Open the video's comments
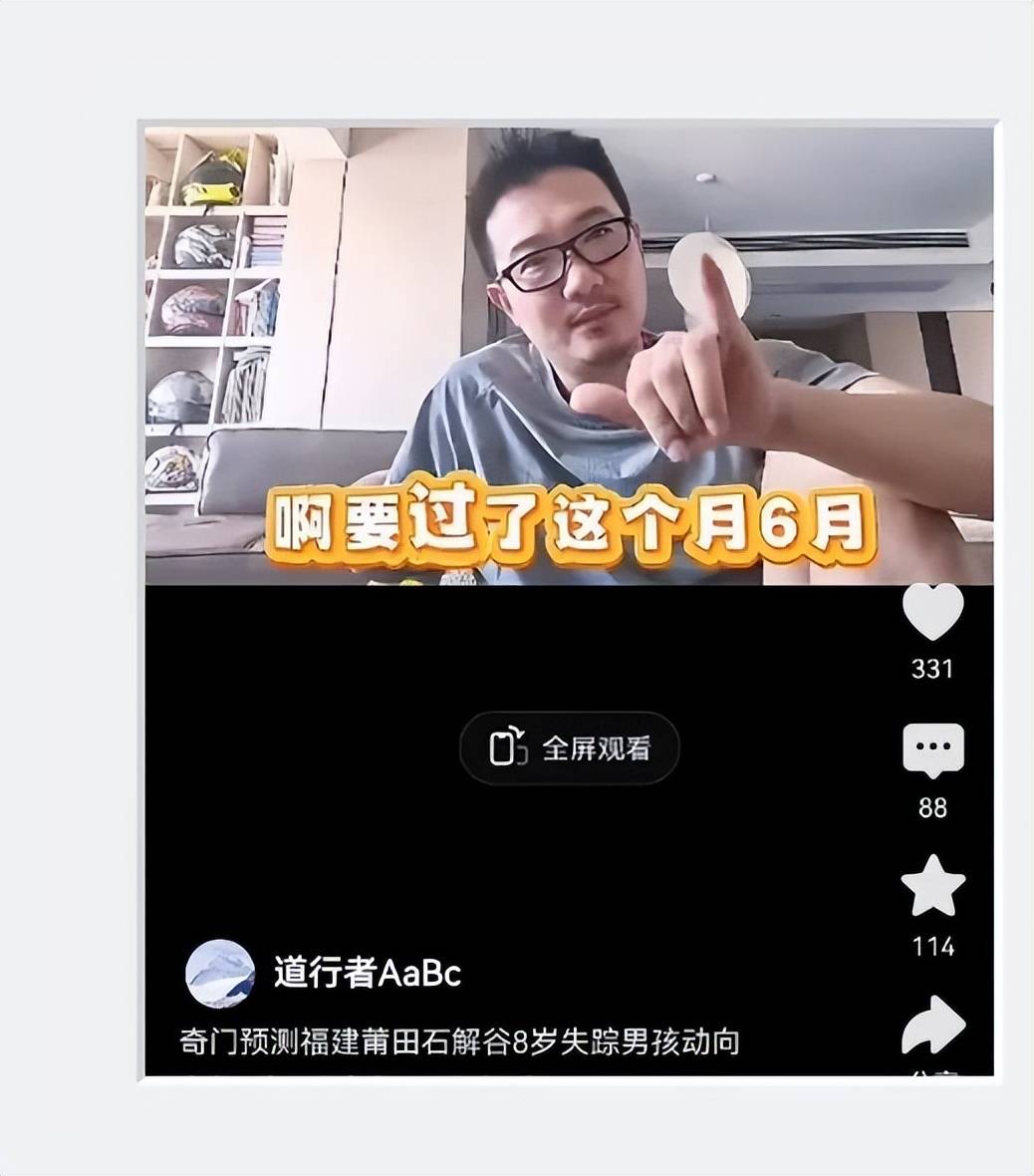This screenshot has height=1176, width=1034. coord(932,749)
